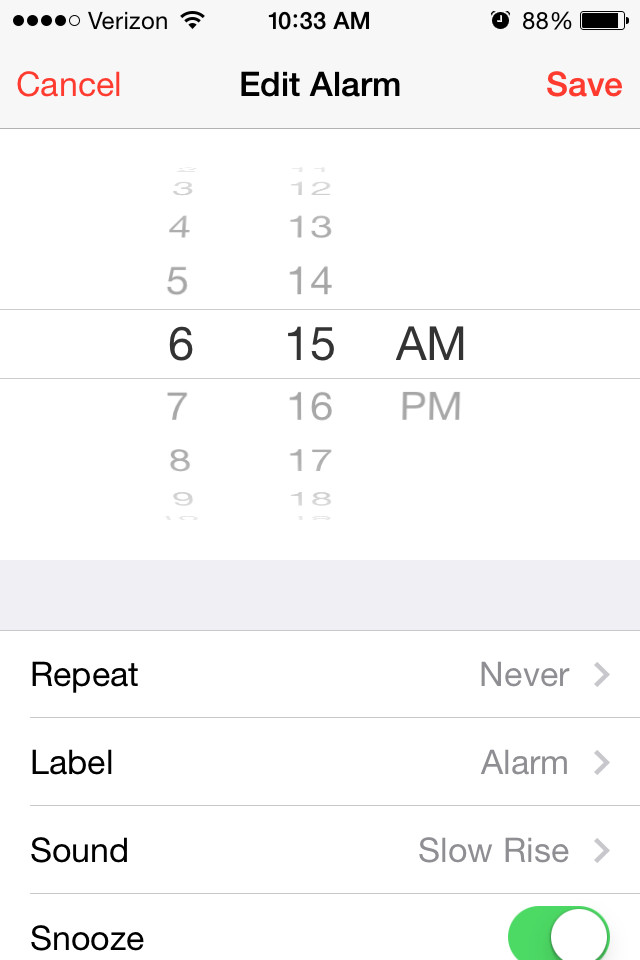This screenshot has height=960, width=640.
Task: Cancel editing the alarm
Action: [68, 85]
